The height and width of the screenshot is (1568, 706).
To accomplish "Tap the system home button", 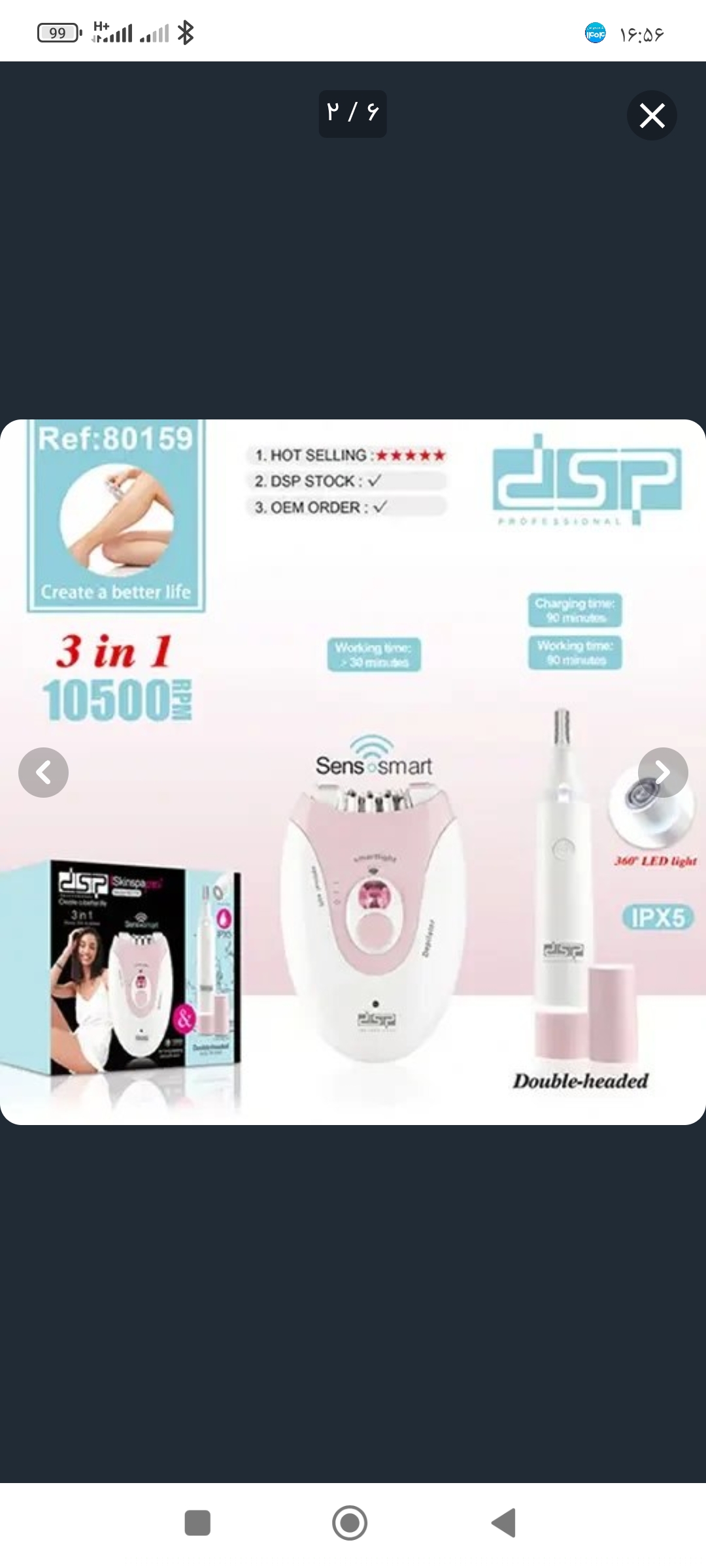I will pyautogui.click(x=350, y=1523).
